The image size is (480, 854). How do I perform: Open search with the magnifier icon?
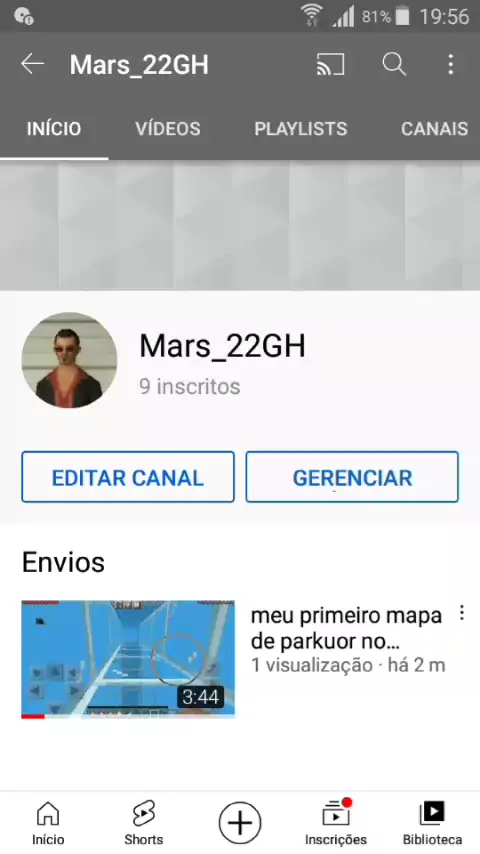point(394,64)
